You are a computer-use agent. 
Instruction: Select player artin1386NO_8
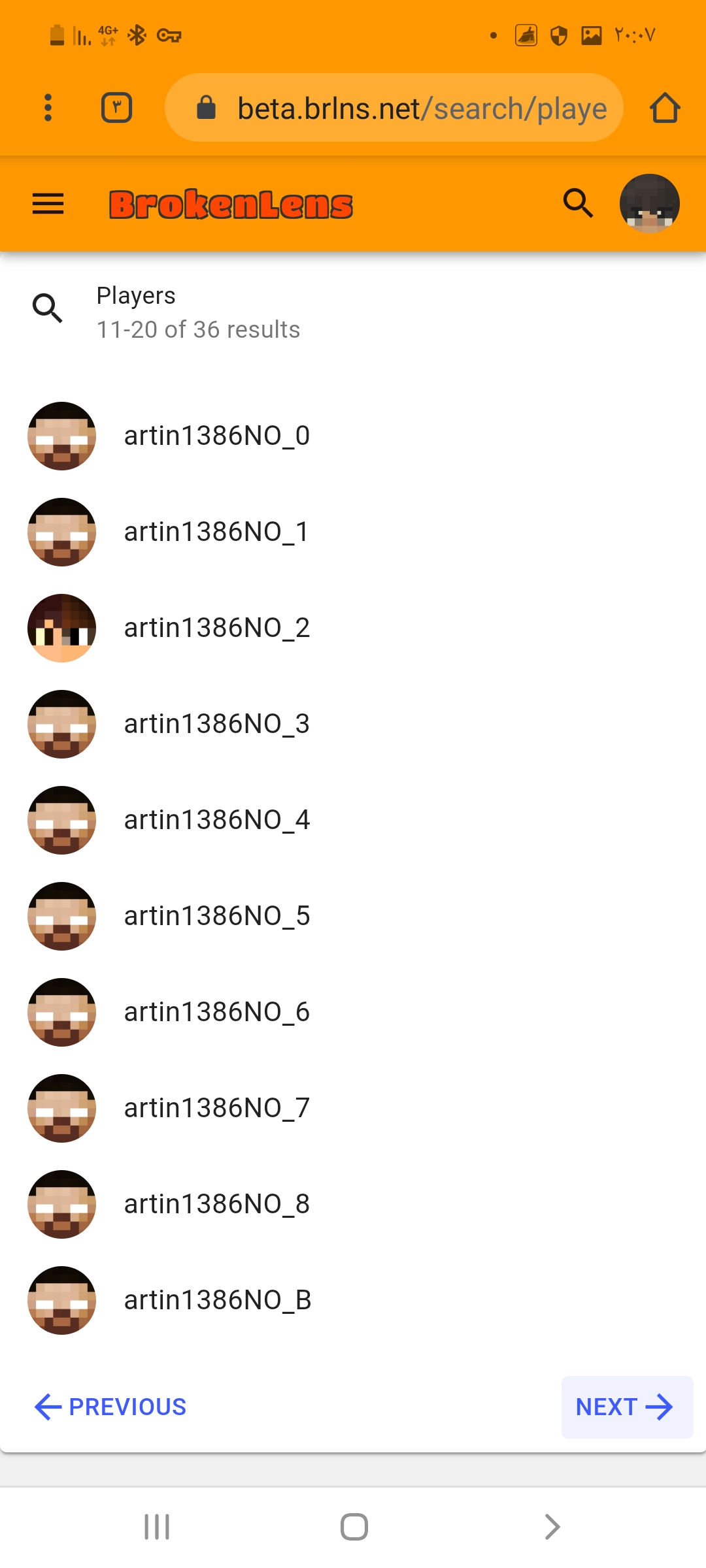353,1204
